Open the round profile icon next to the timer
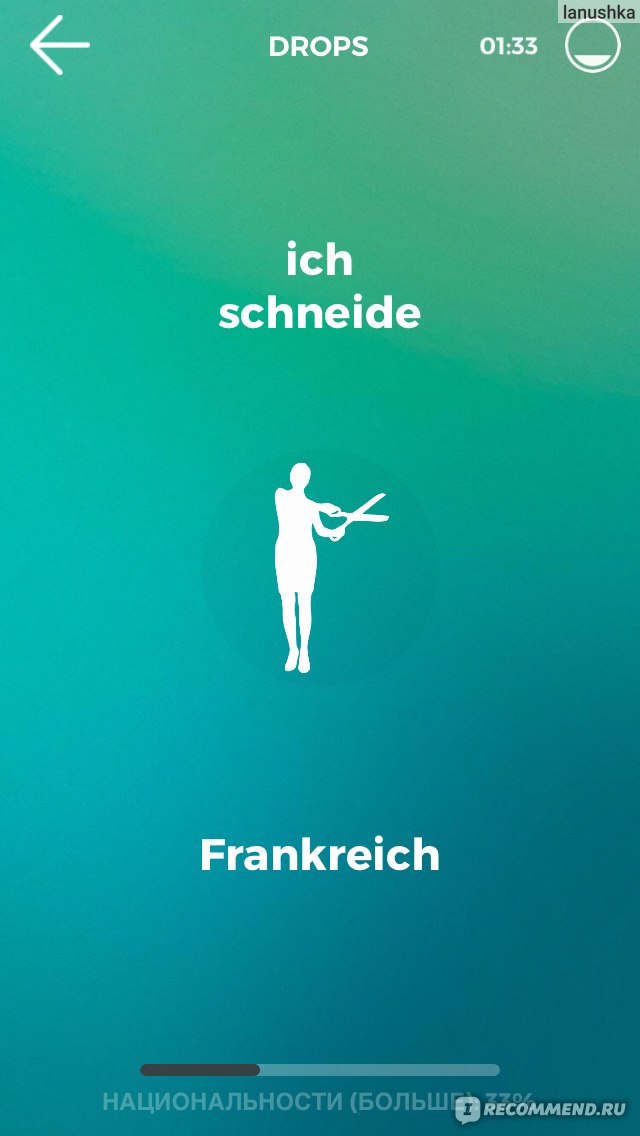Viewport: 640px width, 1136px height. pyautogui.click(x=592, y=46)
